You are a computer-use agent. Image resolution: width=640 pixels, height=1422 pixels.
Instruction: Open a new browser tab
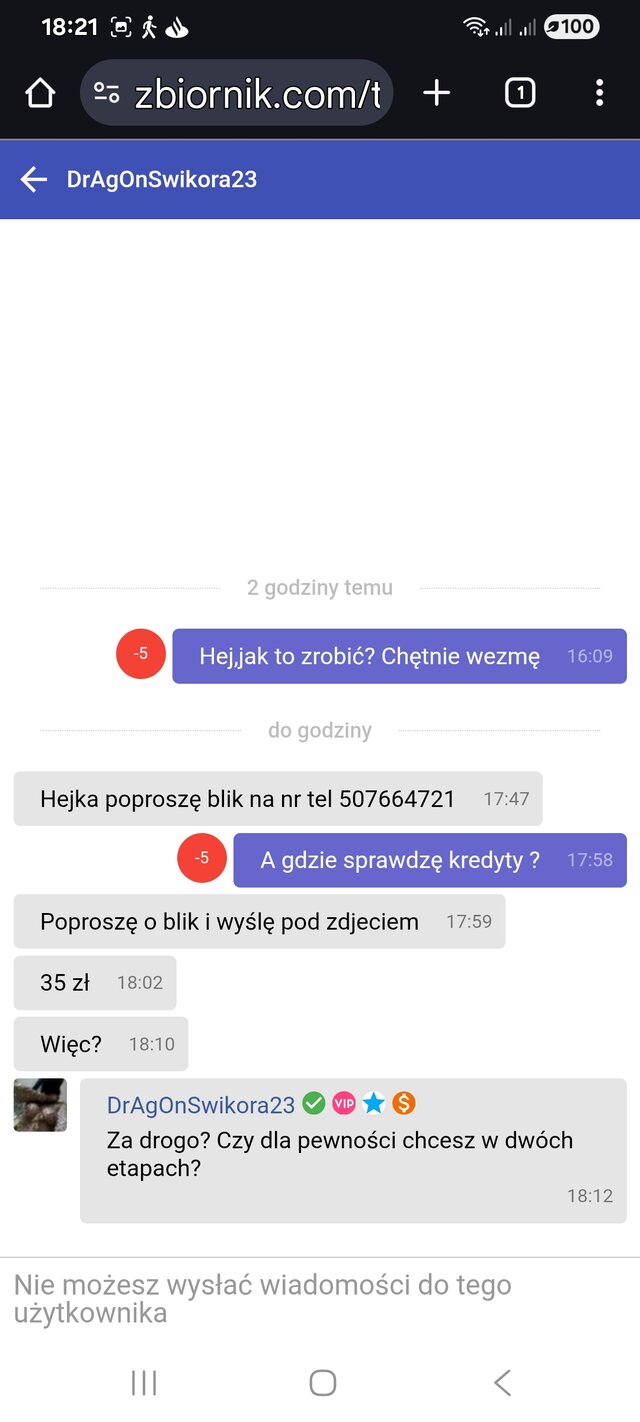[x=436, y=94]
